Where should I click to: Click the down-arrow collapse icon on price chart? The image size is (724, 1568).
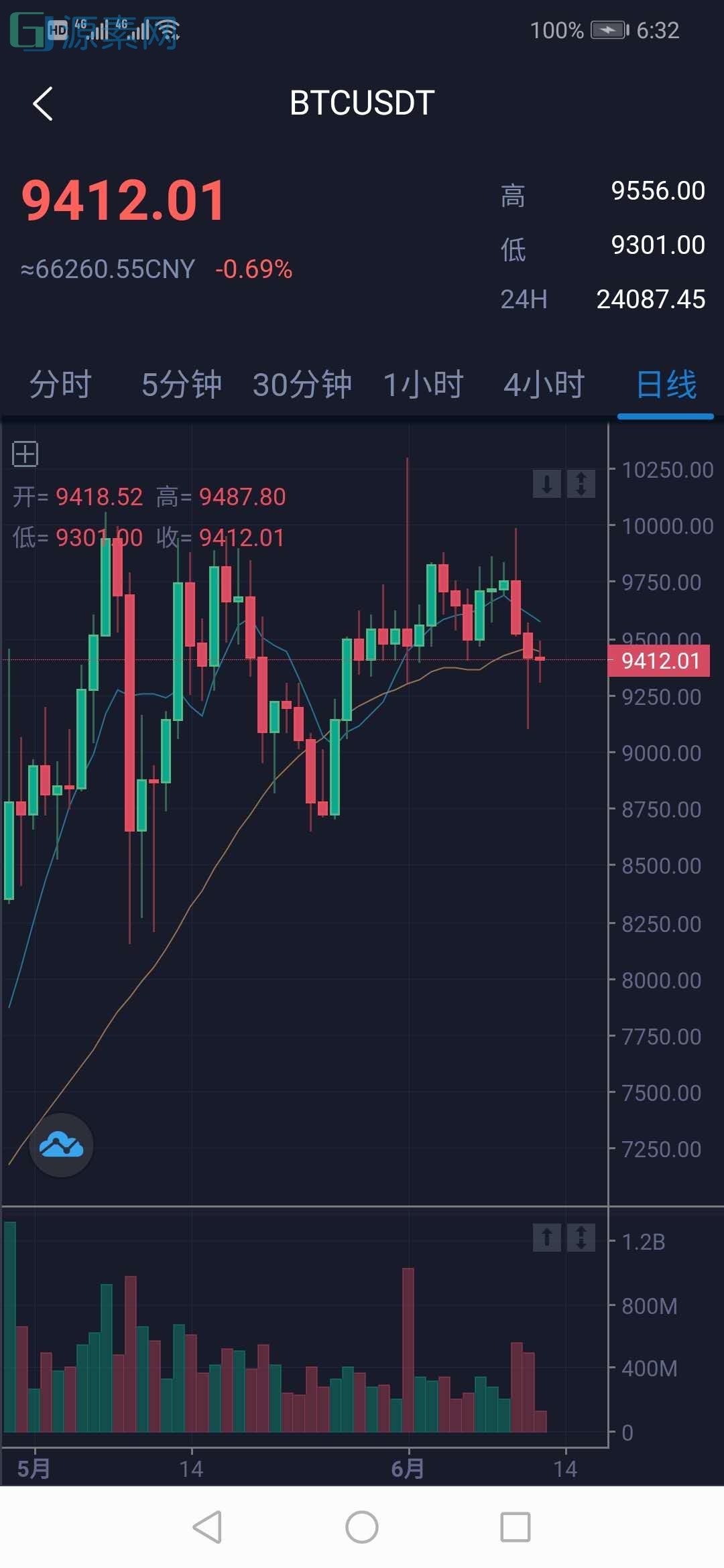(x=546, y=483)
